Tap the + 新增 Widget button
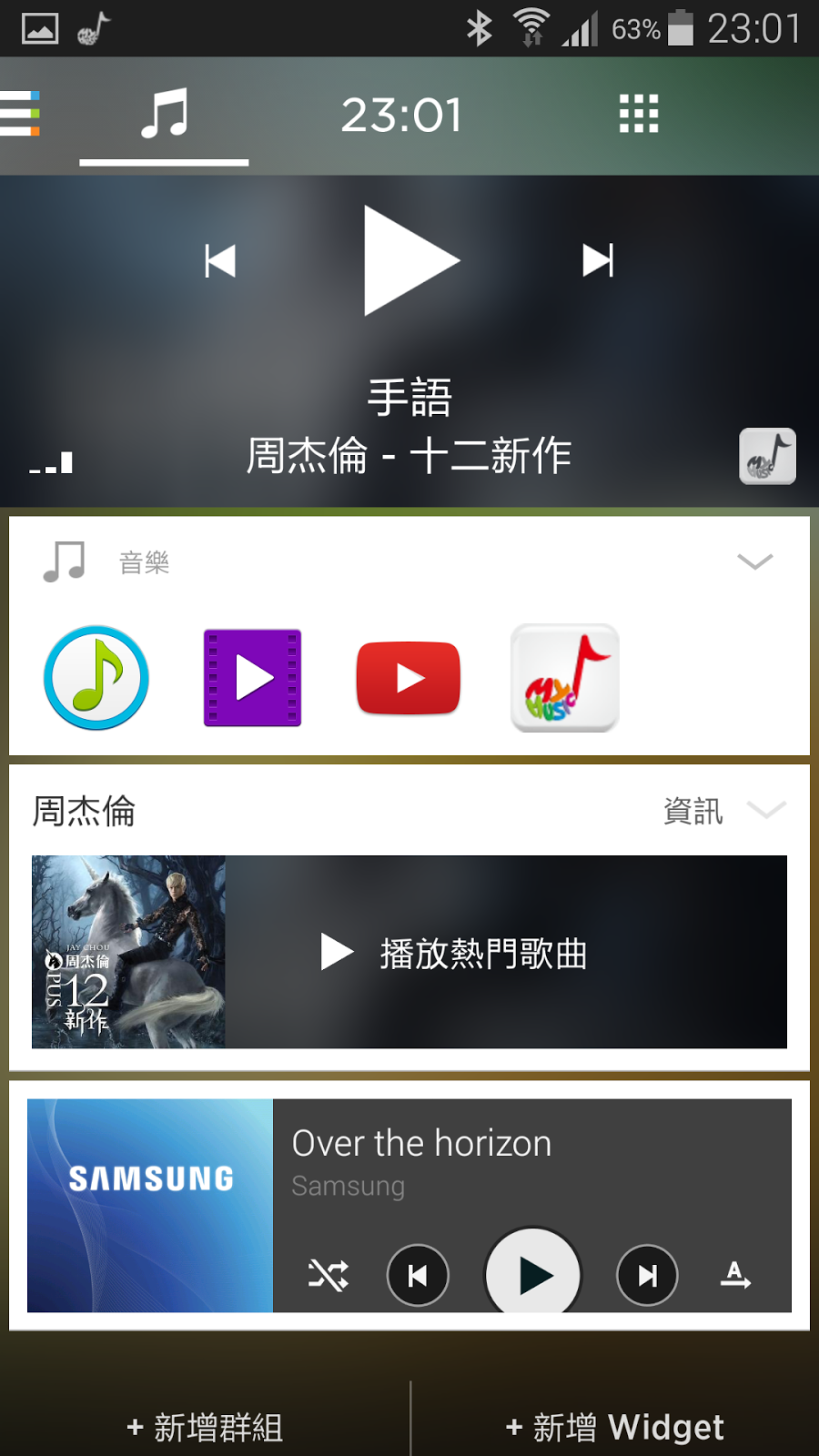819x1456 pixels. coord(614,1424)
